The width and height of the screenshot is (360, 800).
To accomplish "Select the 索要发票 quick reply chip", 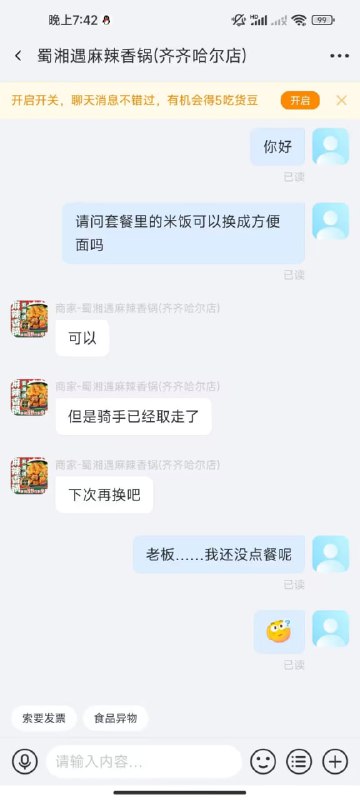I will pos(44,718).
